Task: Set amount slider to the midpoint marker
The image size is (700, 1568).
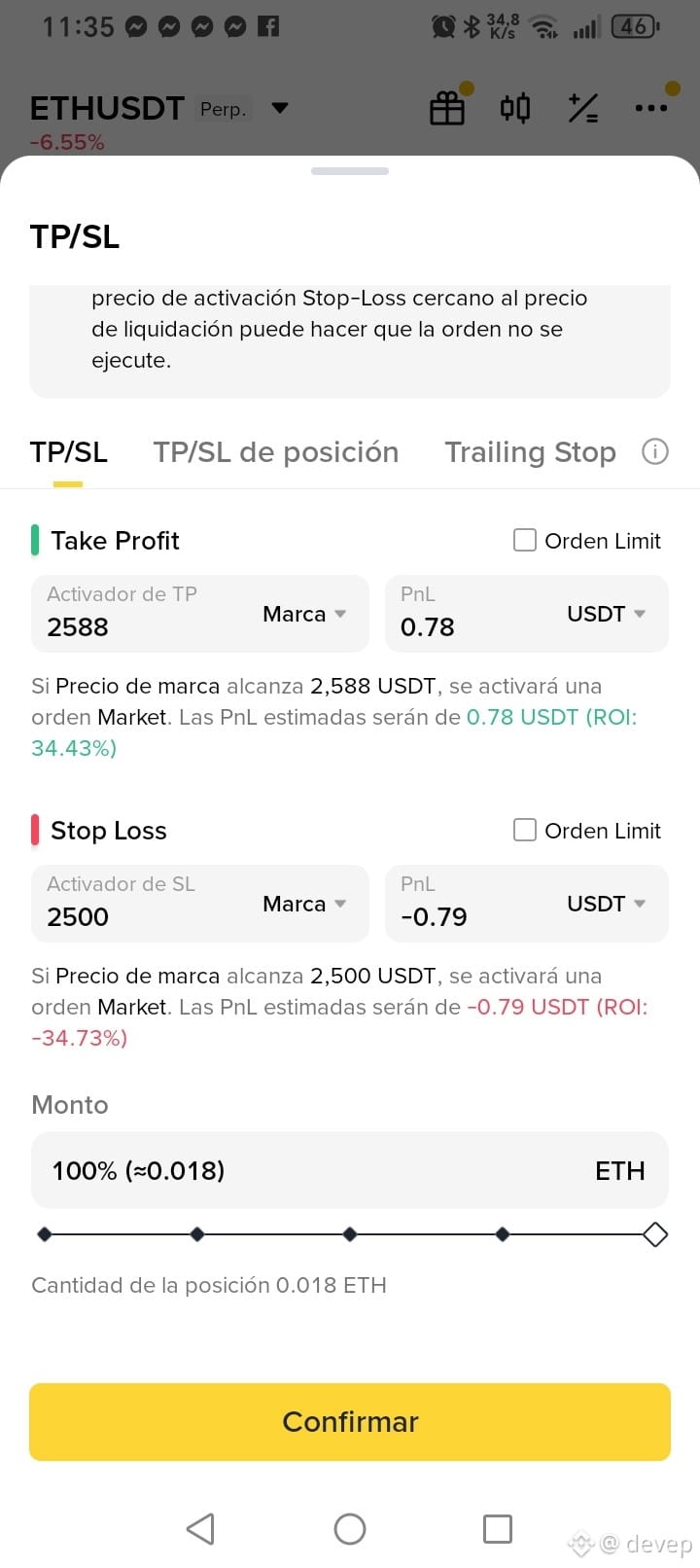Action: [x=350, y=1234]
